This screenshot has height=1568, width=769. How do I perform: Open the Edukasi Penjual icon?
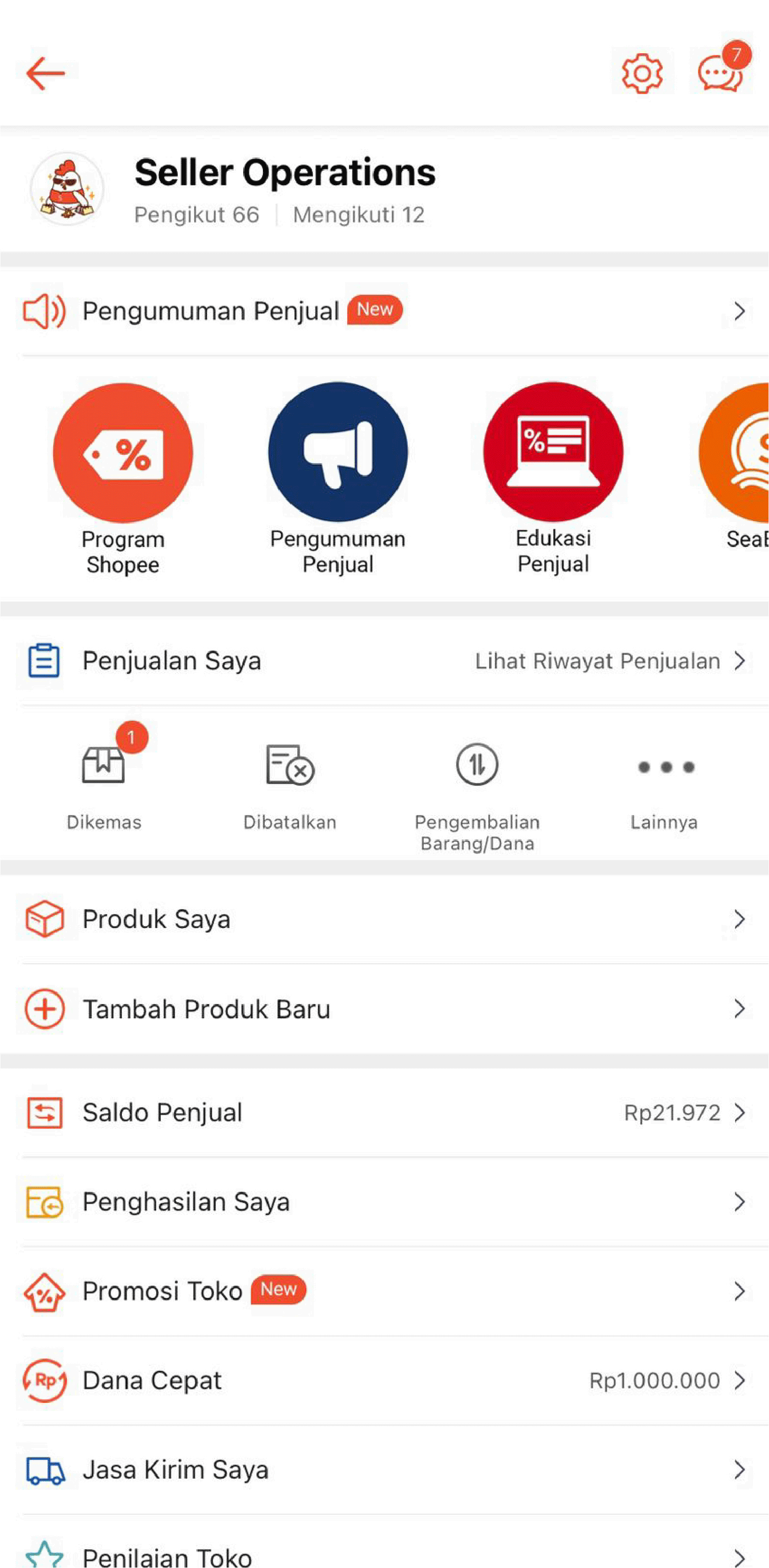coord(554,451)
